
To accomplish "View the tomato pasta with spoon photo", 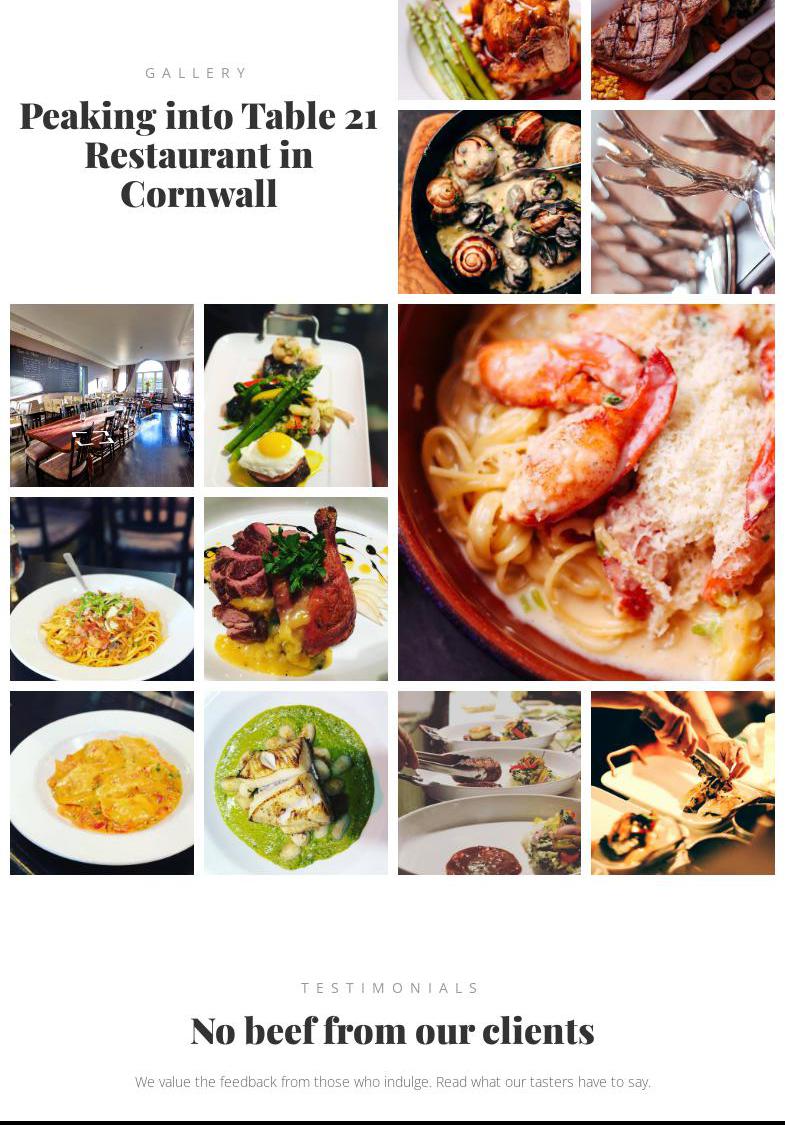I will [x=102, y=588].
